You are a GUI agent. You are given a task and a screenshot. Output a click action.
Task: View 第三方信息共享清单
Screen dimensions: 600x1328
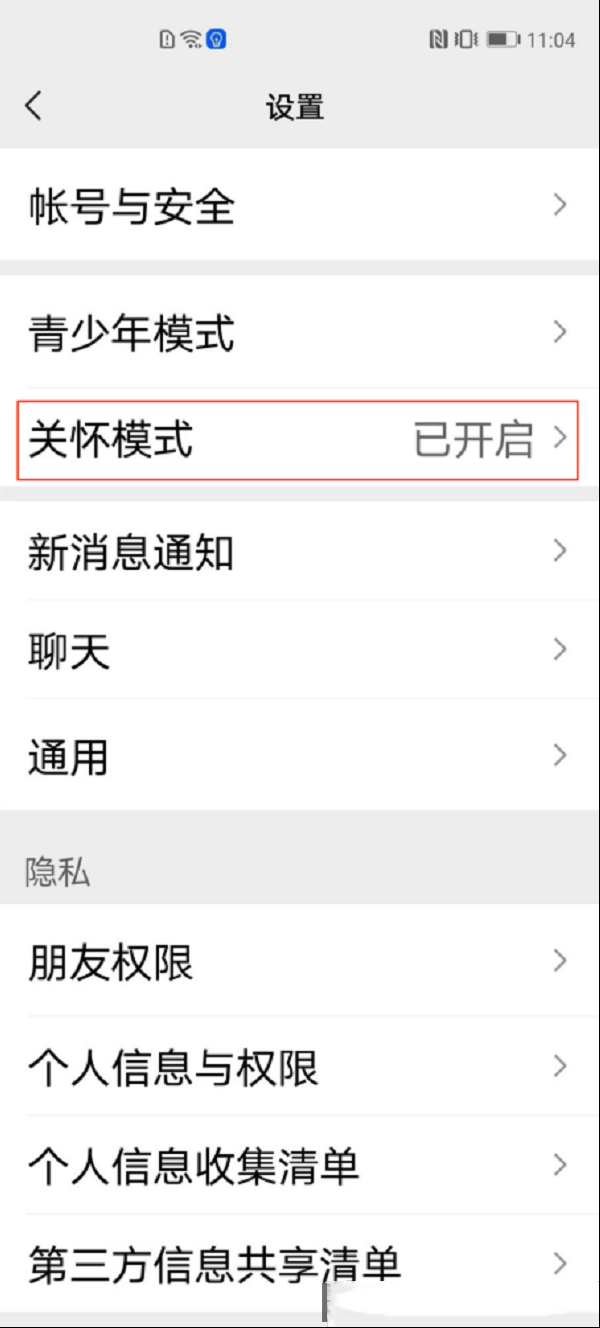tap(300, 1263)
